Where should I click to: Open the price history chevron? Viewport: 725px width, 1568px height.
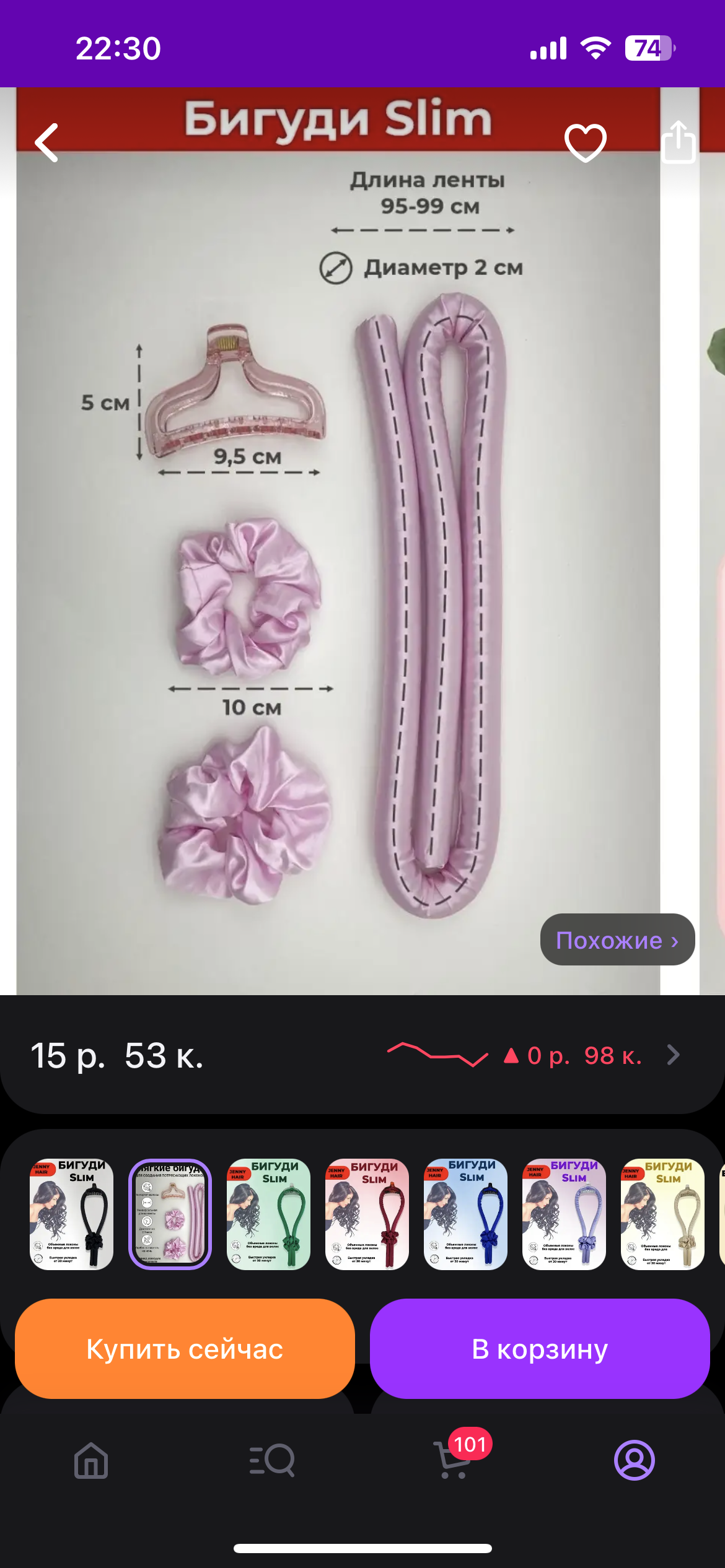pos(674,1055)
